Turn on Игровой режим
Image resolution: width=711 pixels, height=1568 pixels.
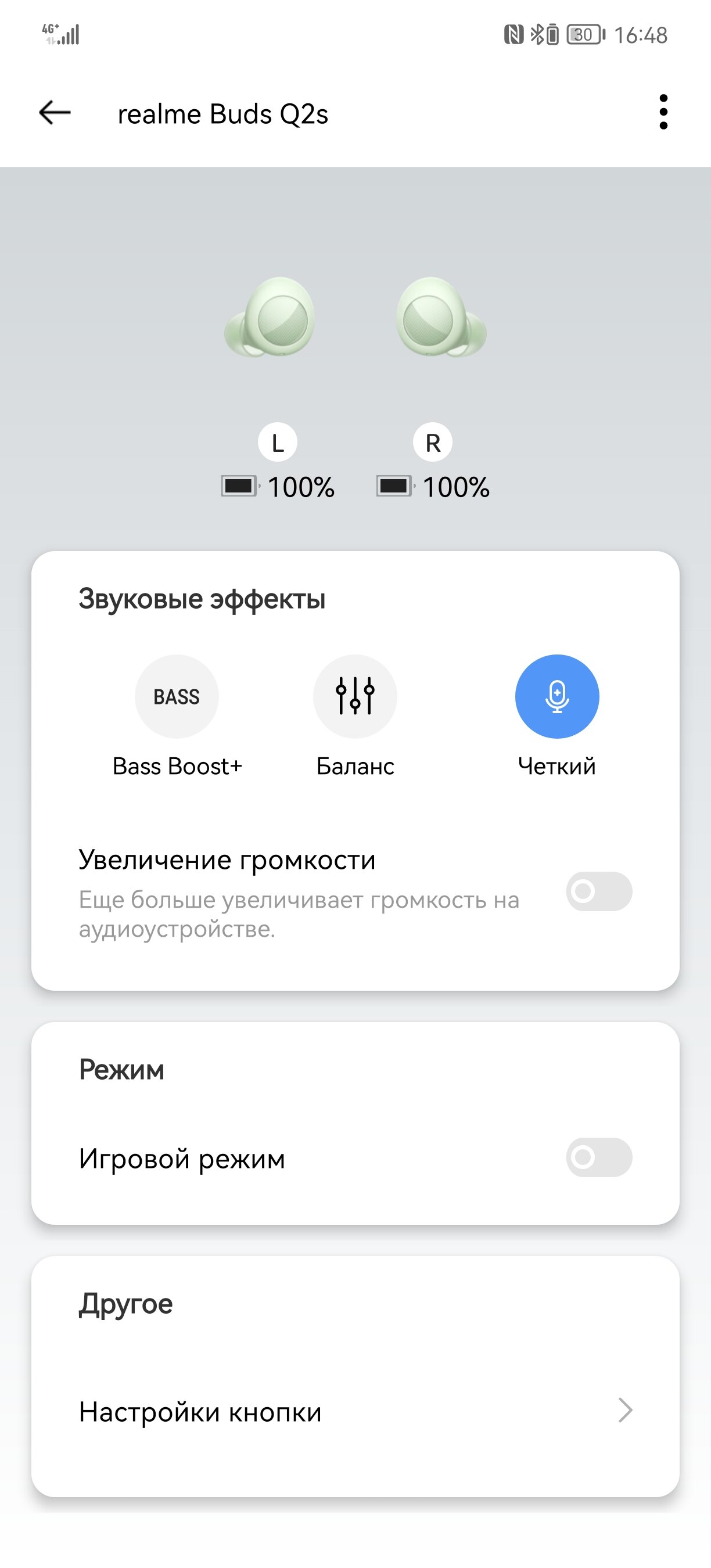click(x=599, y=1157)
